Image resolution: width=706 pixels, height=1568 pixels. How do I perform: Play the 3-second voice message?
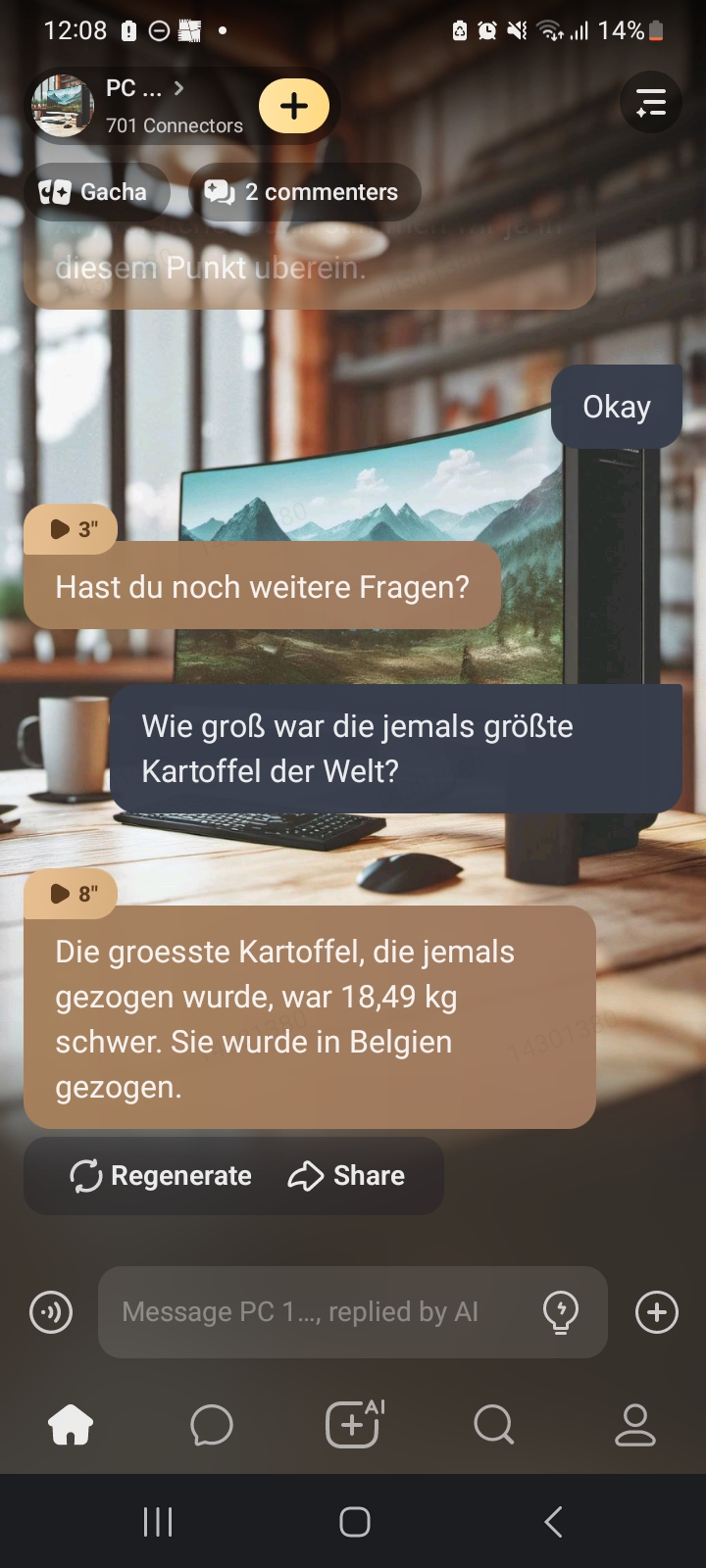71,529
